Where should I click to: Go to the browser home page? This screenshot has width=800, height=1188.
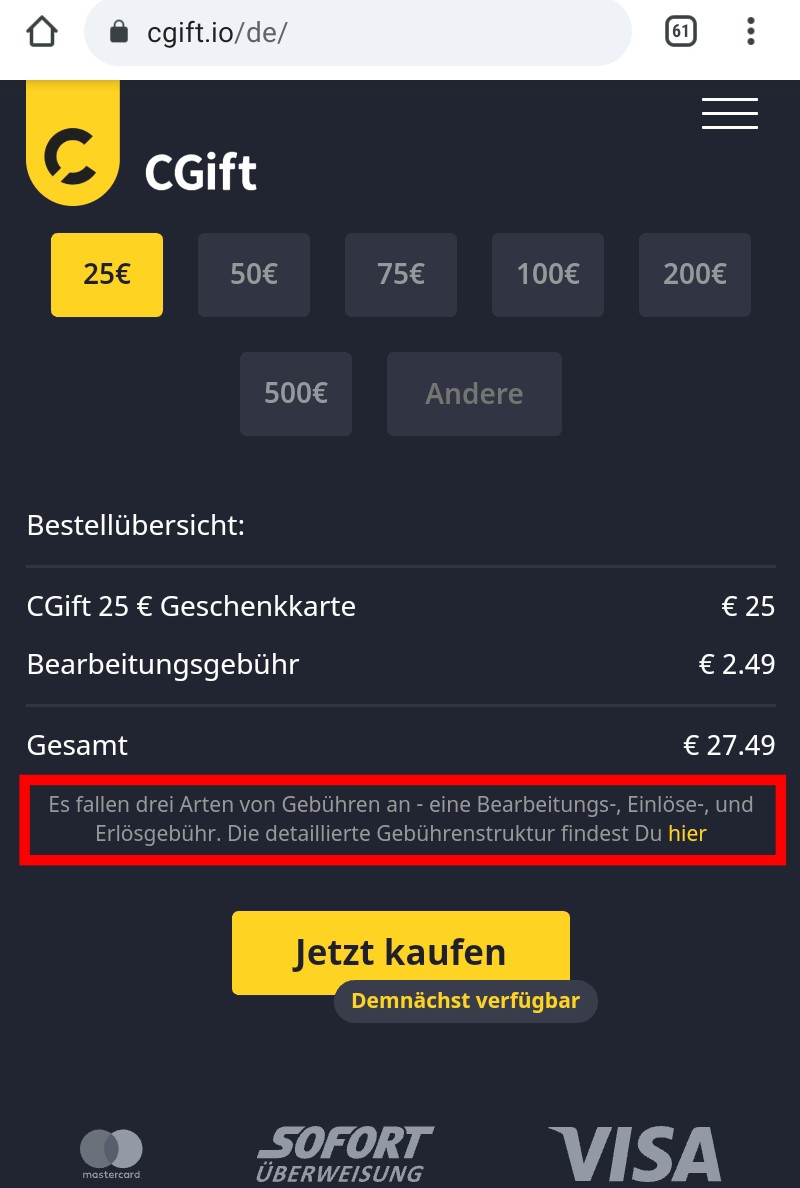pyautogui.click(x=42, y=32)
